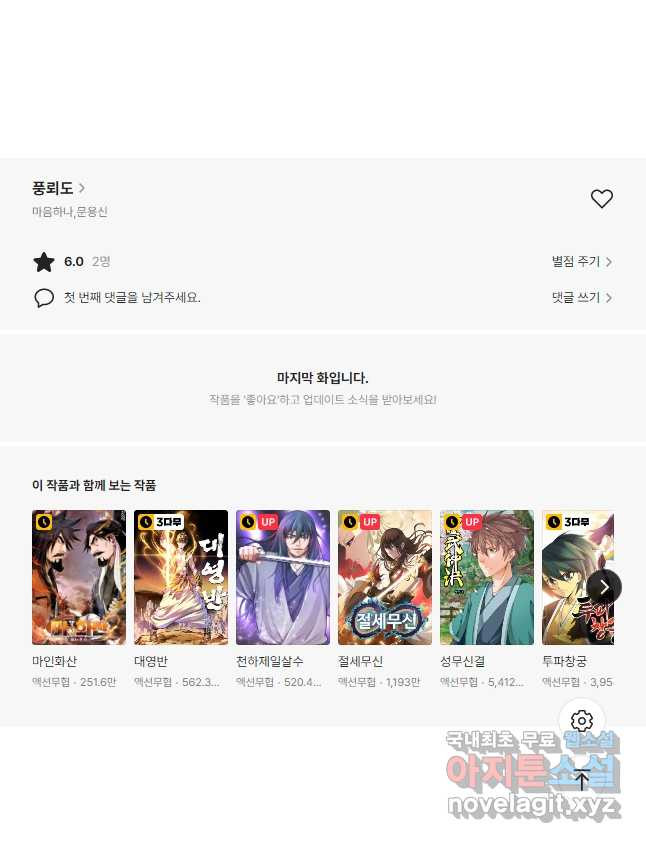Like 풍뢰도 with the heart icon

pyautogui.click(x=601, y=199)
